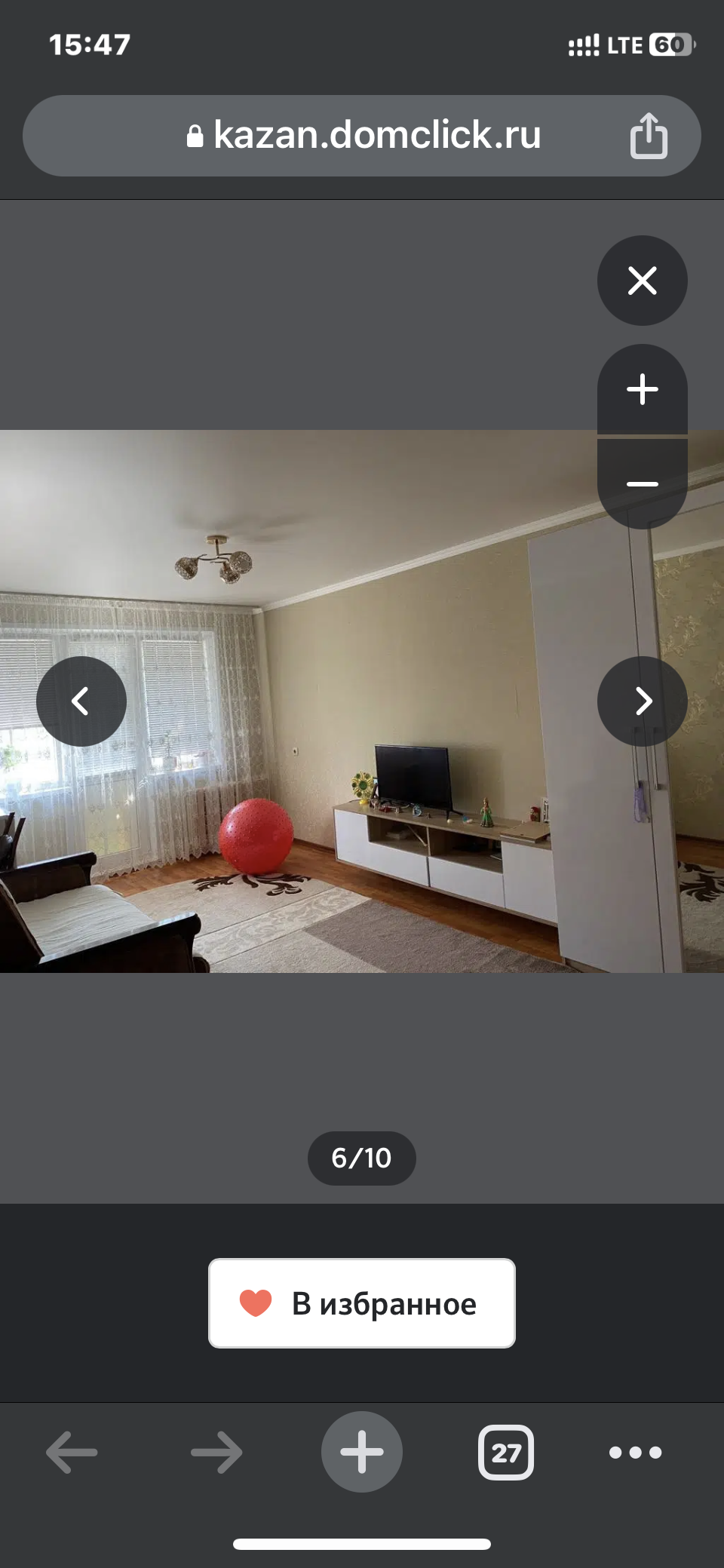Image resolution: width=724 pixels, height=1568 pixels.
Task: Open the browser's three-dot menu
Action: click(635, 1452)
